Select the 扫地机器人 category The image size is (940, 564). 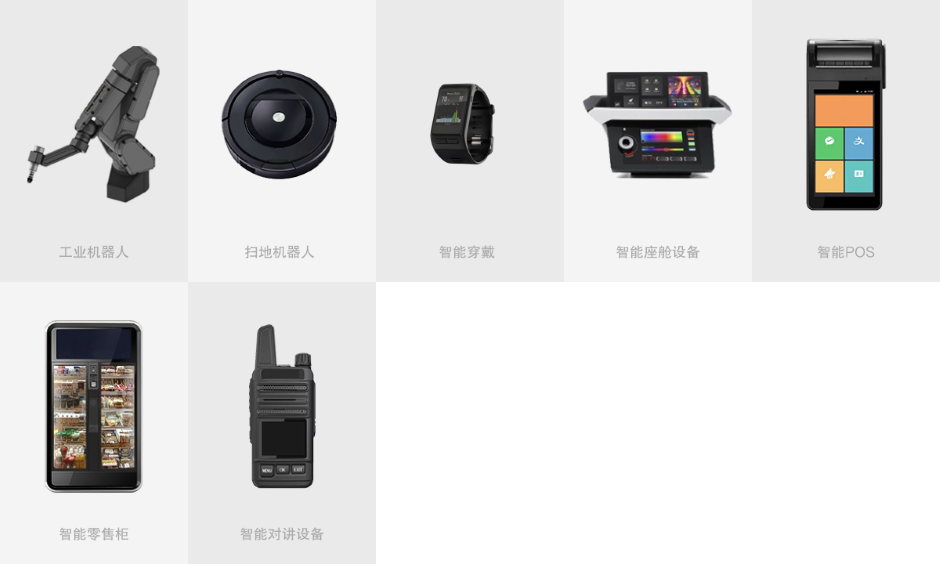coord(281,140)
